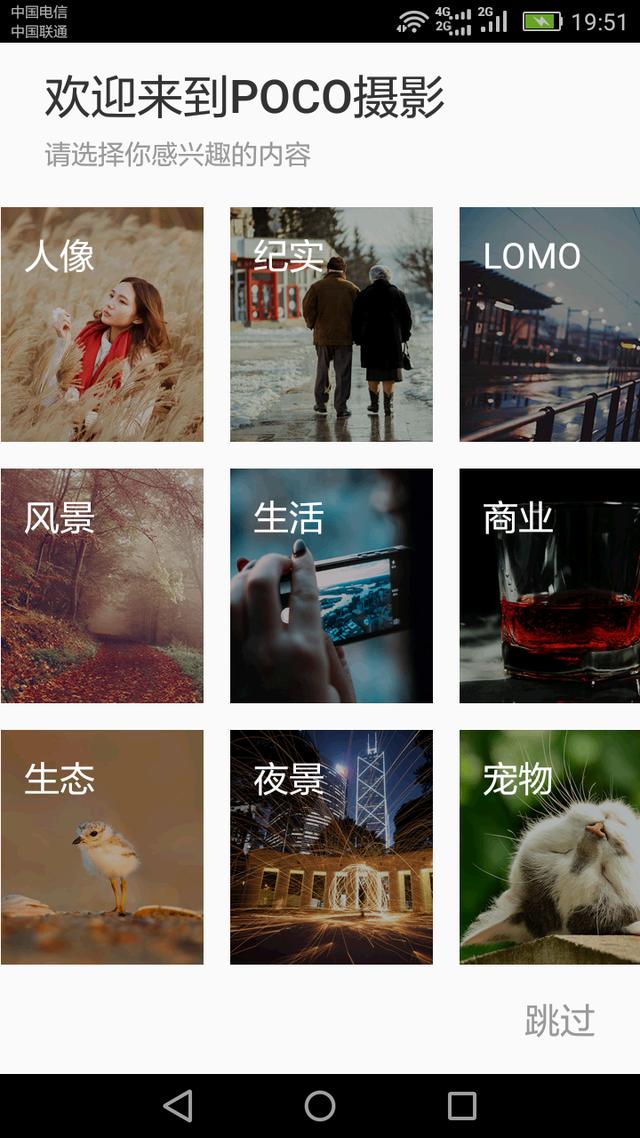Viewport: 640px width, 1138px height.
Task: Choose the 纪实 documentary tile
Action: pos(331,324)
